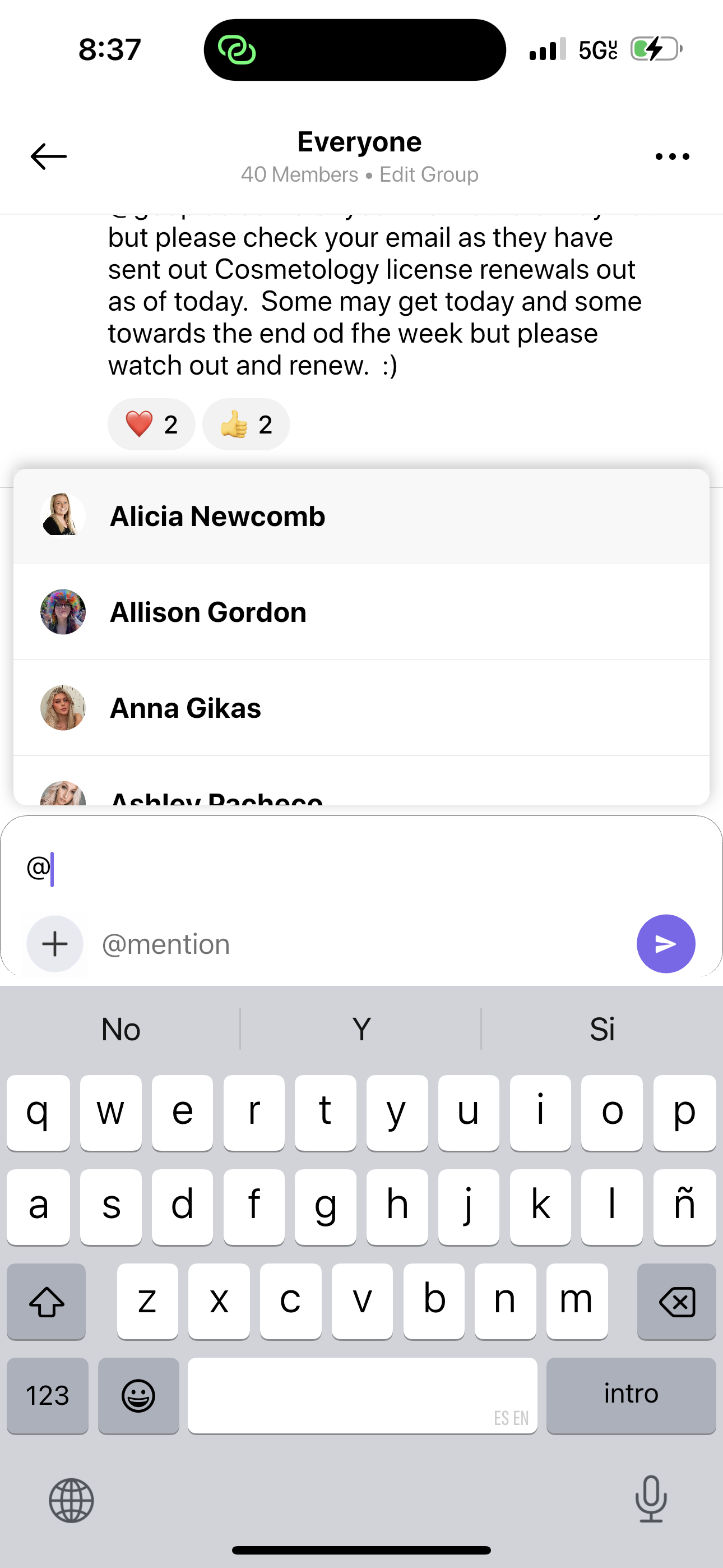Tap the thumbs-up reaction chip
Image resolution: width=723 pixels, height=1568 pixels.
click(x=246, y=425)
